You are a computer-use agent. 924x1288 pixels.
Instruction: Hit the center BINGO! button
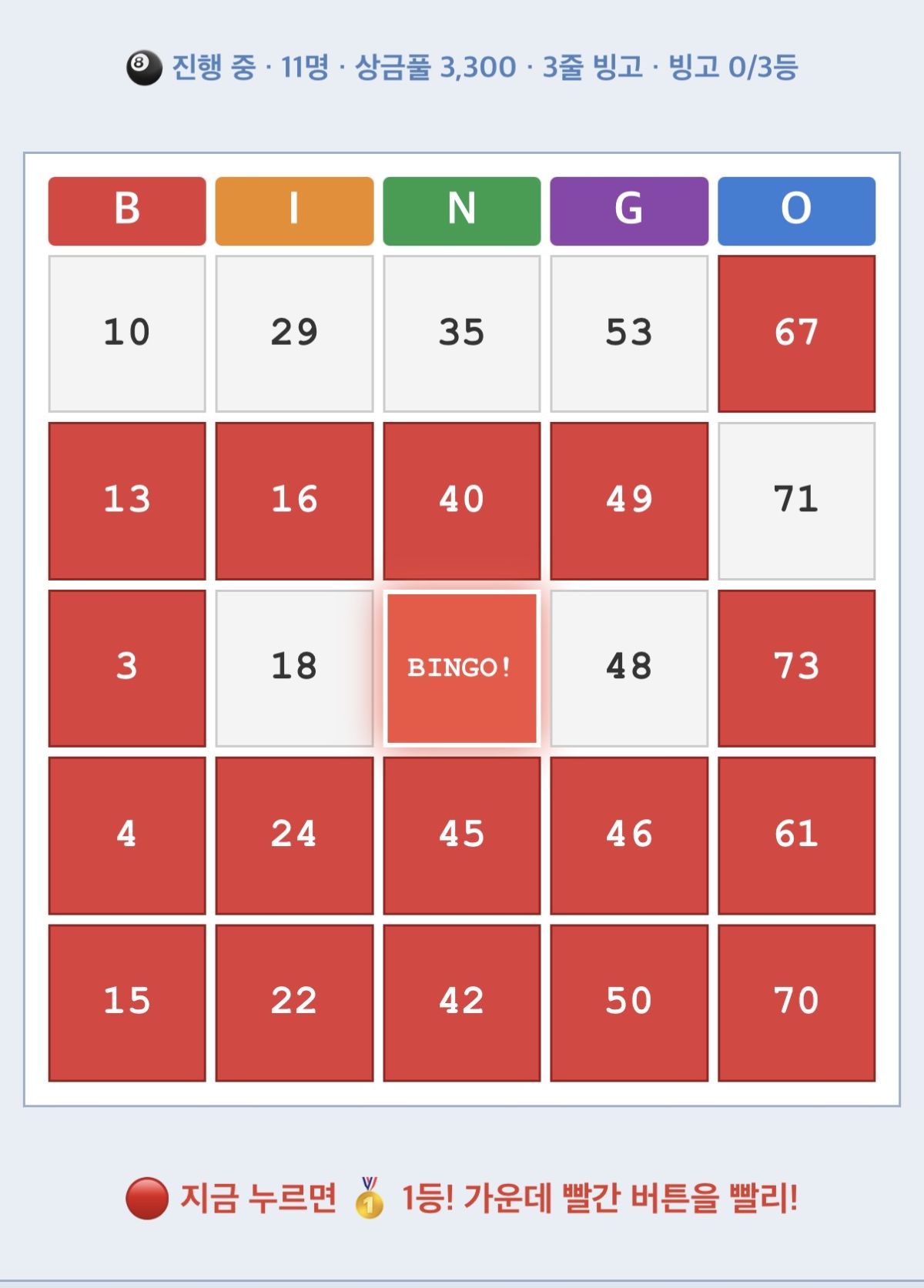(x=461, y=668)
